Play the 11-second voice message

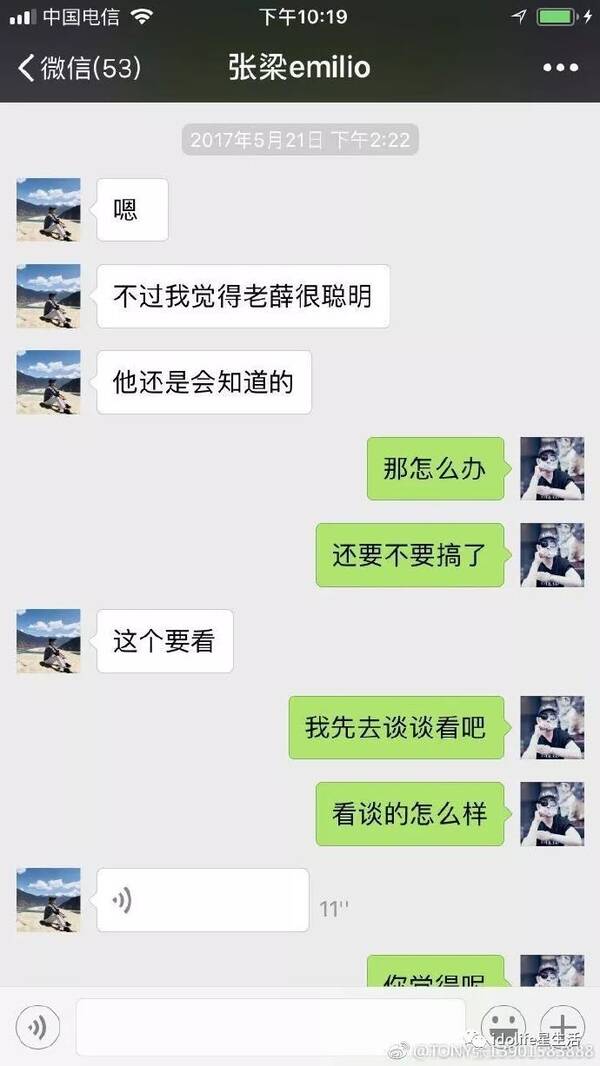click(x=202, y=900)
